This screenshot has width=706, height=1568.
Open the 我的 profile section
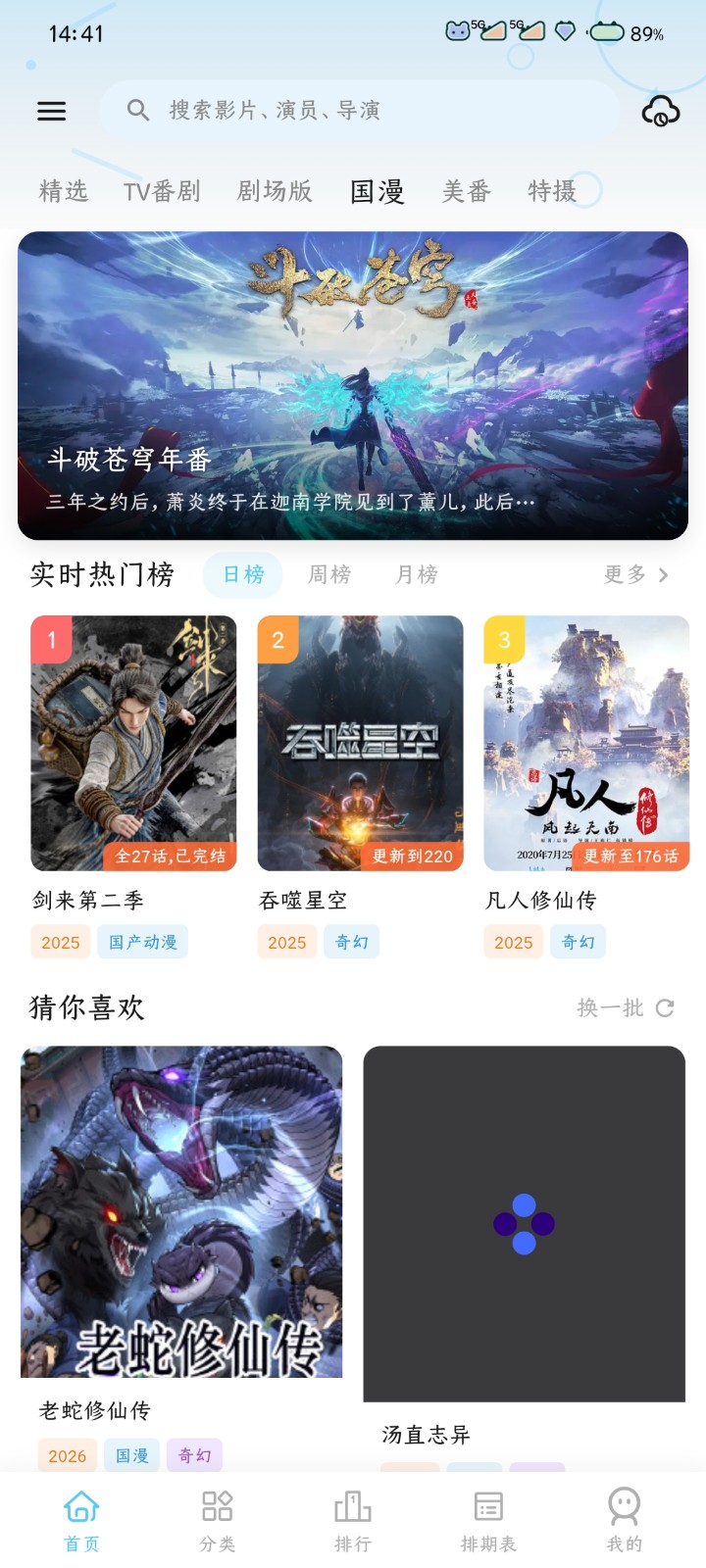coord(624,1514)
